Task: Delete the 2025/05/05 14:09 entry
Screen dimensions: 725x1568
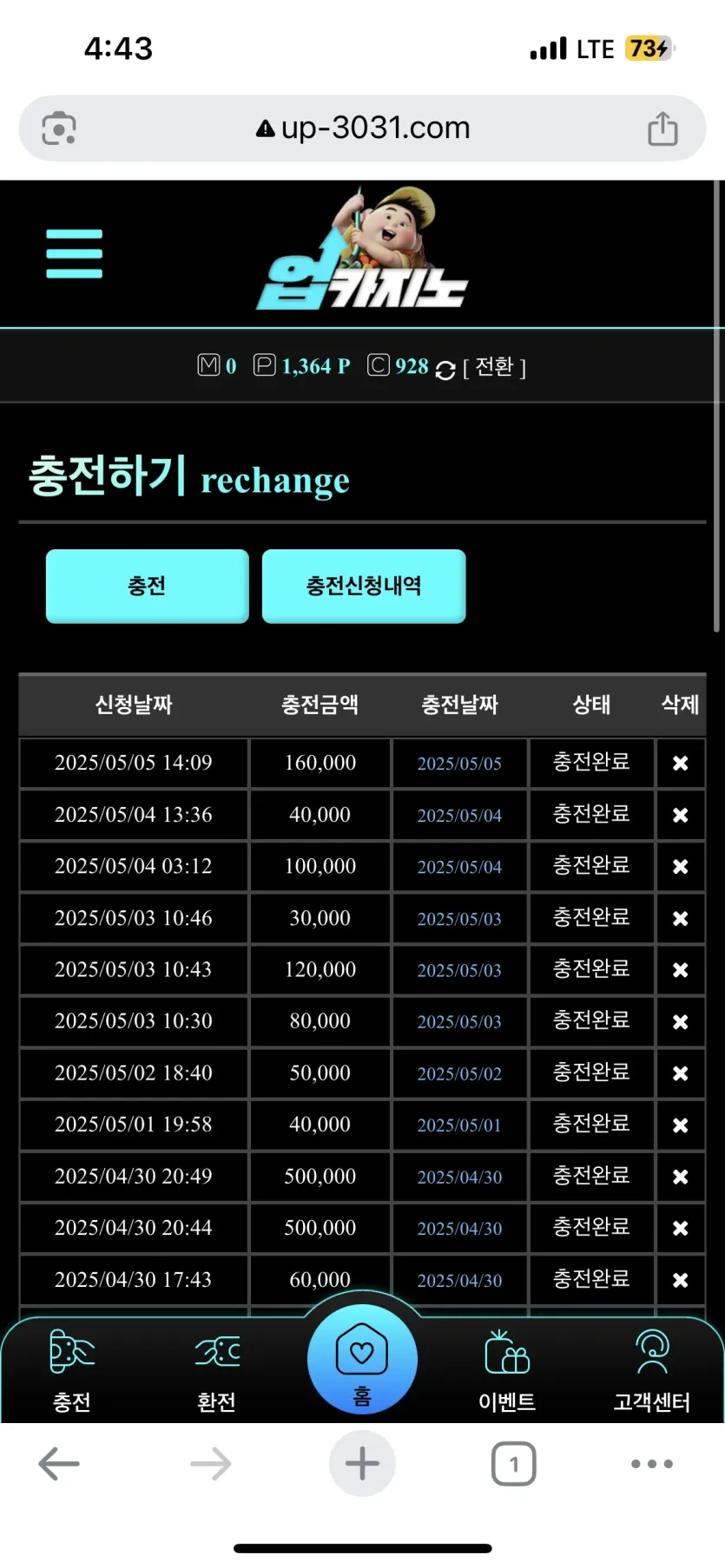Action: coord(680,763)
